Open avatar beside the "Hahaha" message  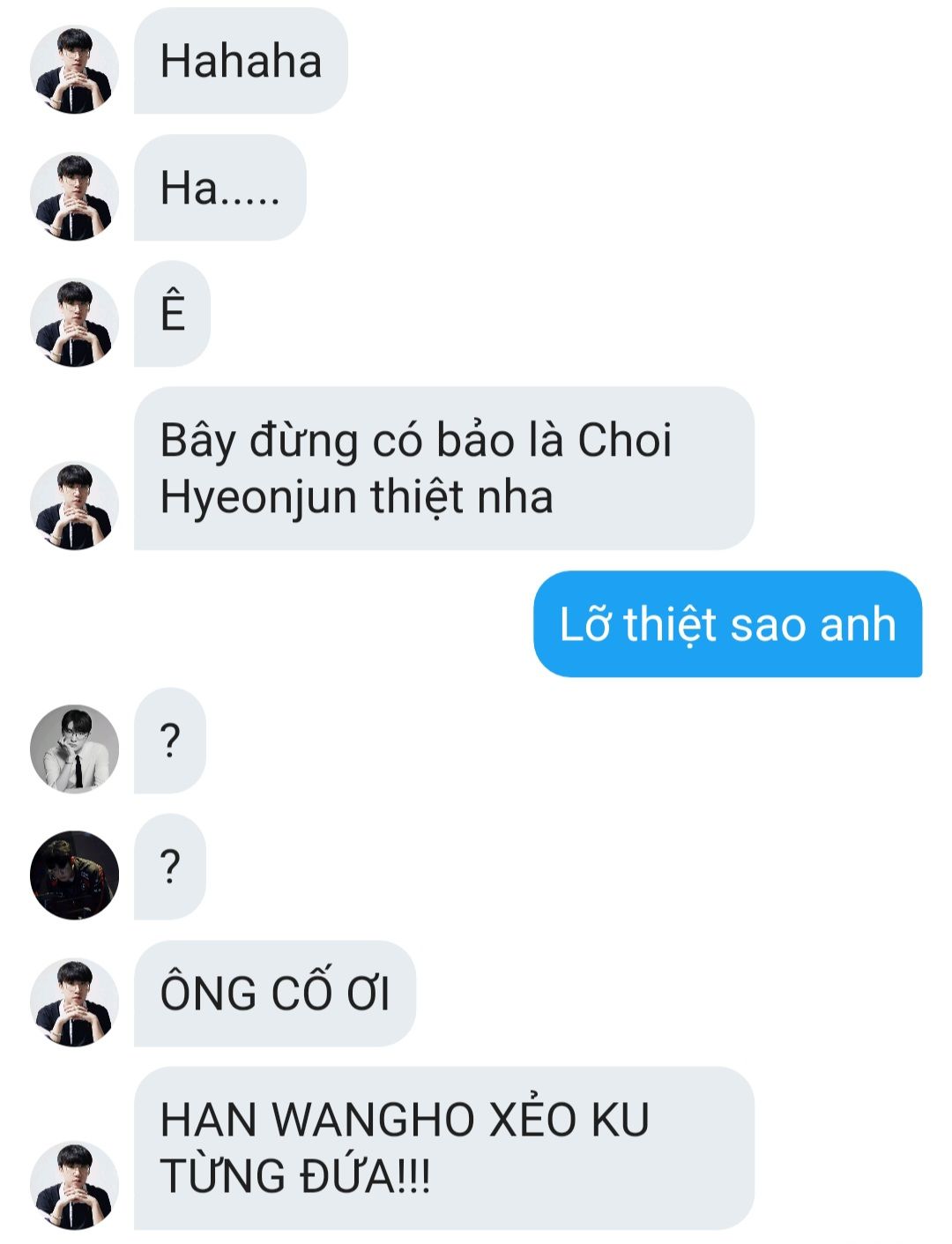click(x=74, y=70)
